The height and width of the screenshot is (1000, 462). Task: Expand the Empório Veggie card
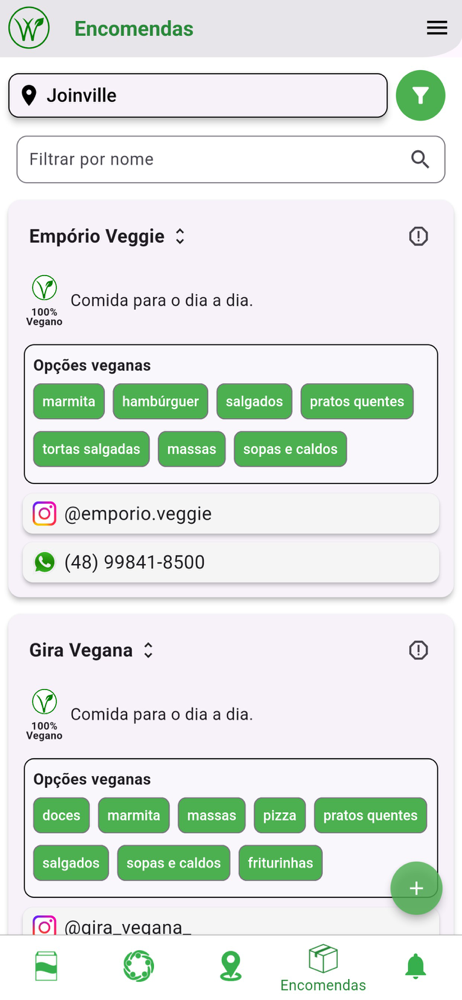(x=180, y=237)
